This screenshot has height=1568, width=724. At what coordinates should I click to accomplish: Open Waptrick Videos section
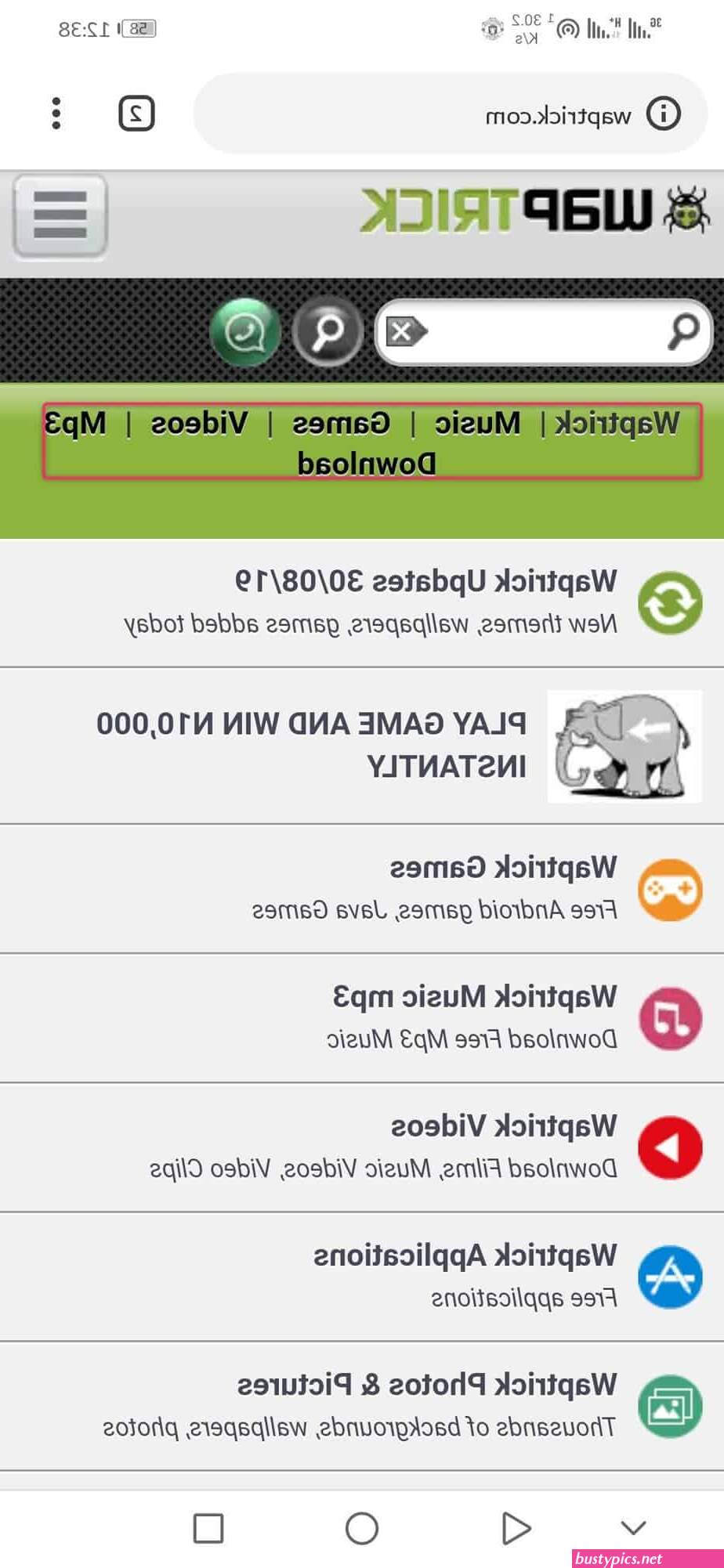(362, 1147)
